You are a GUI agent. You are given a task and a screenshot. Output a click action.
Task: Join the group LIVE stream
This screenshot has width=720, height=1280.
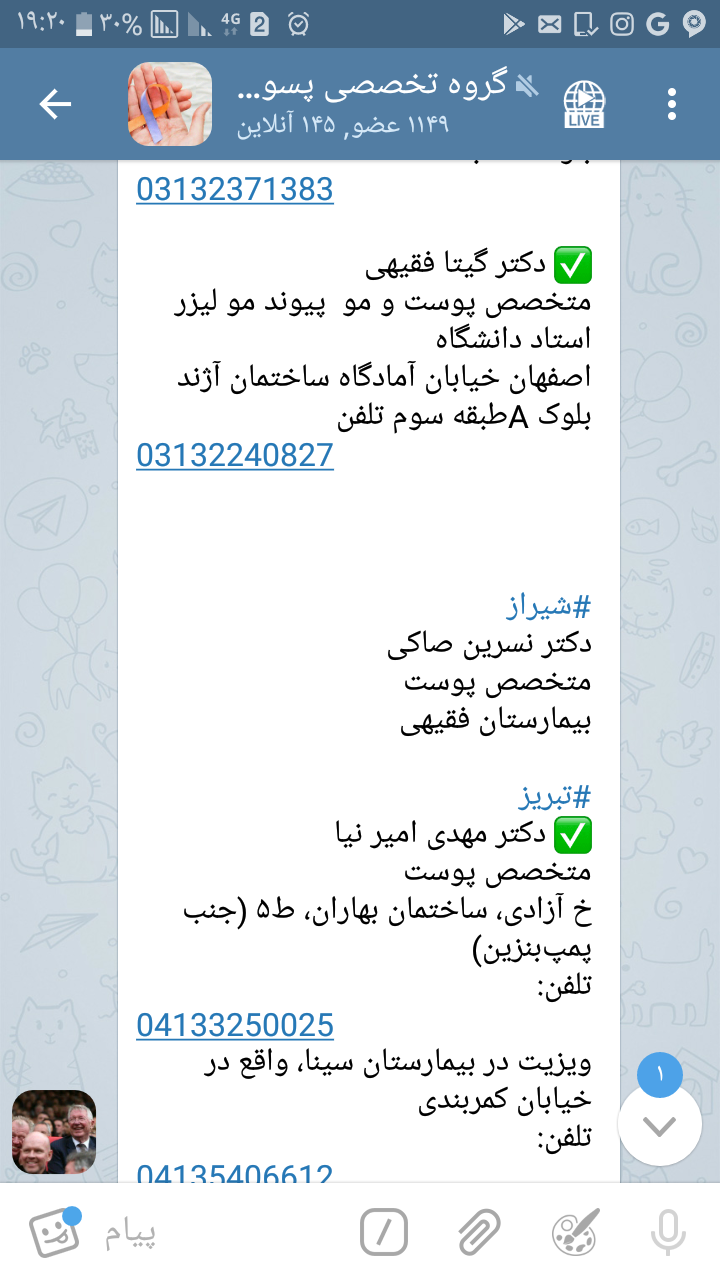(x=584, y=105)
